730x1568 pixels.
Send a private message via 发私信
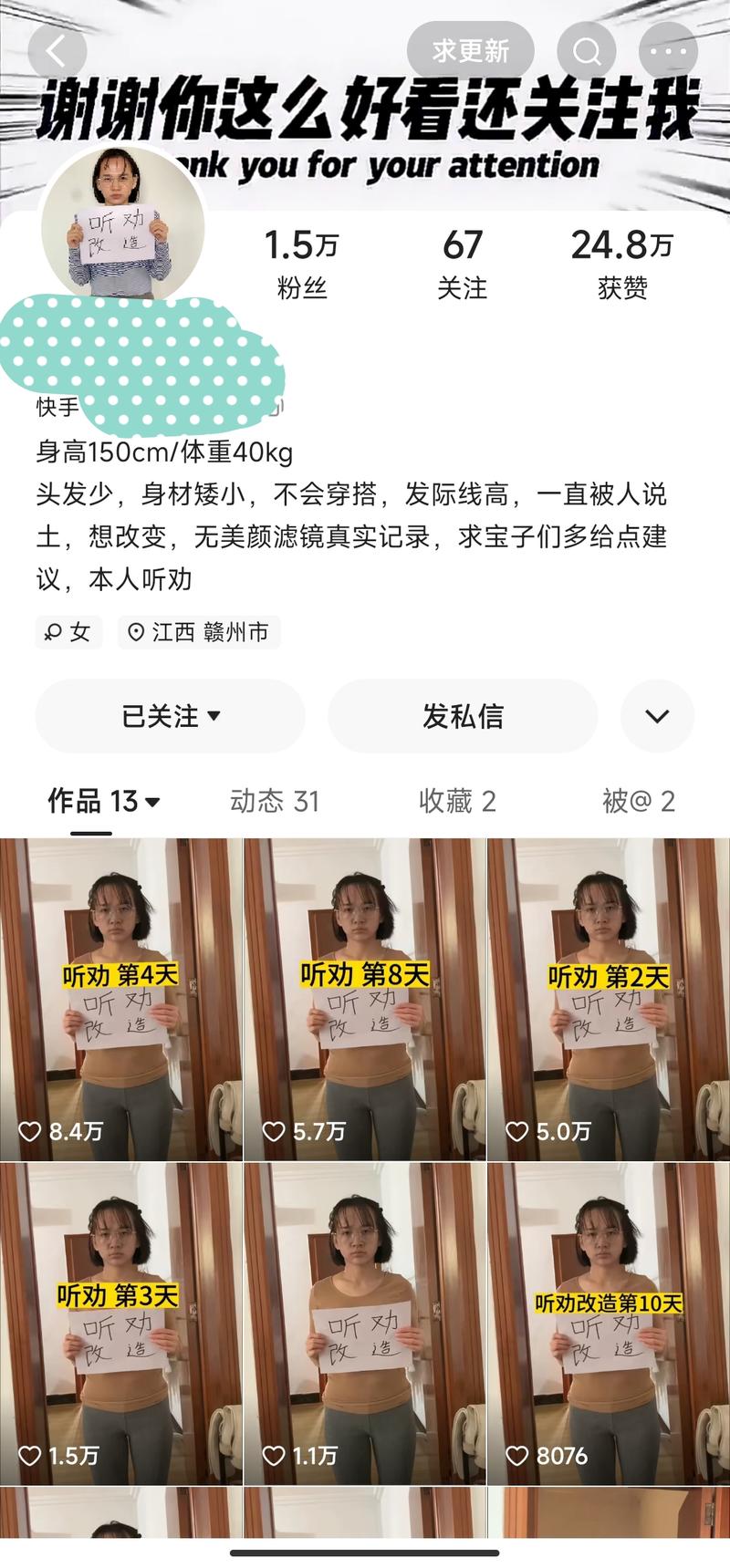463,716
